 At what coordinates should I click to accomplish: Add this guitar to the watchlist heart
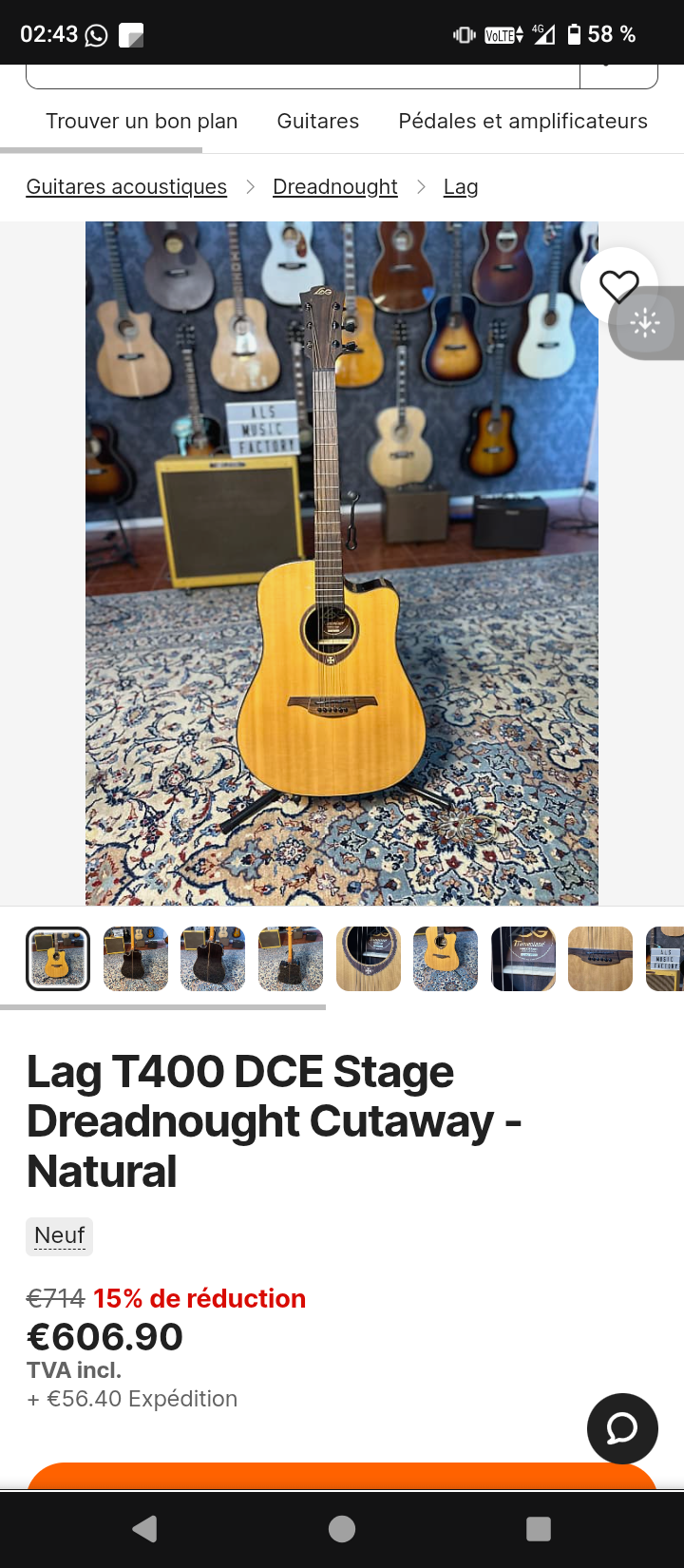[618, 286]
